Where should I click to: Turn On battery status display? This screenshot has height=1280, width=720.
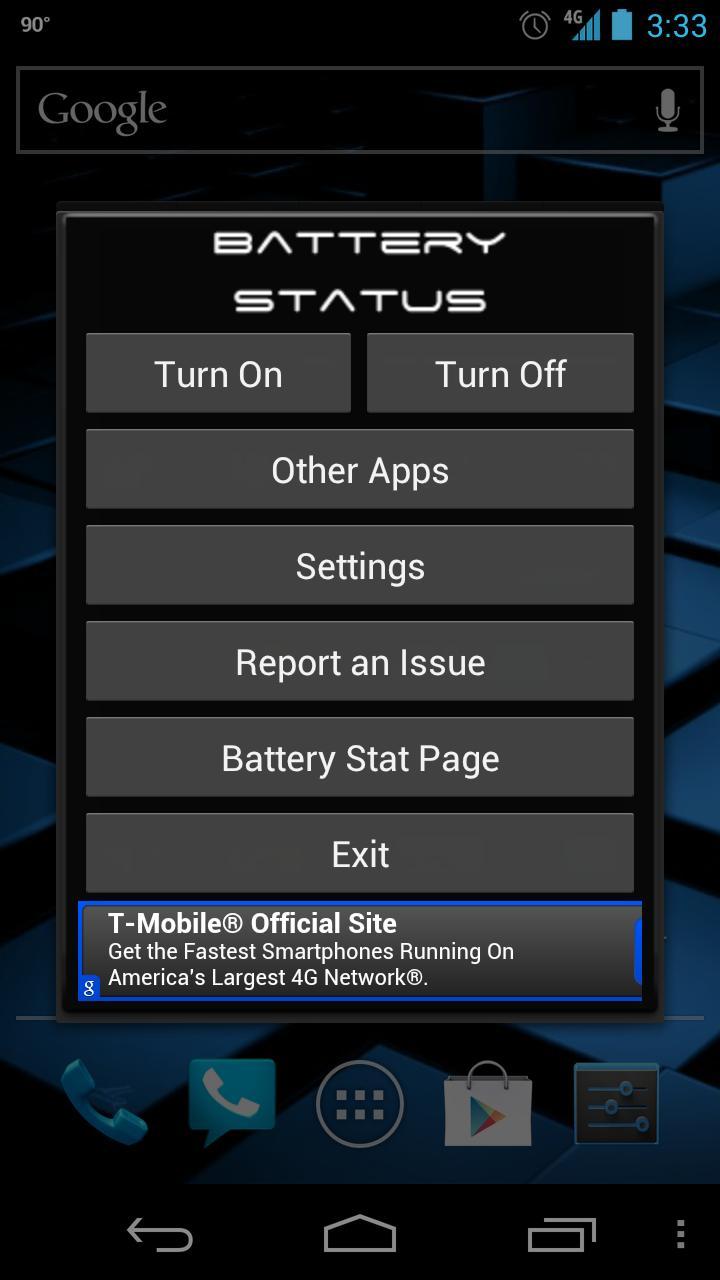click(218, 373)
